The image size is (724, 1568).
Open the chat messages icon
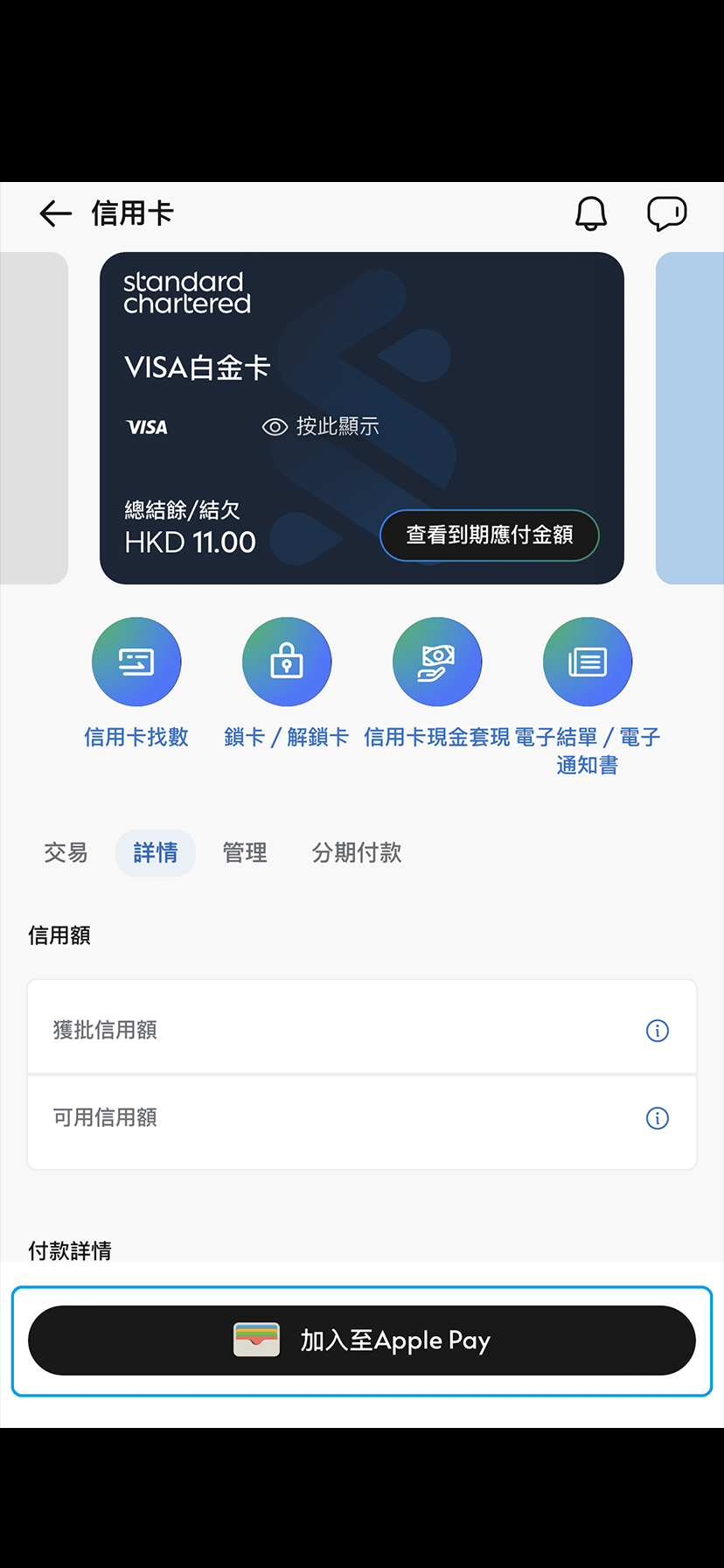667,213
